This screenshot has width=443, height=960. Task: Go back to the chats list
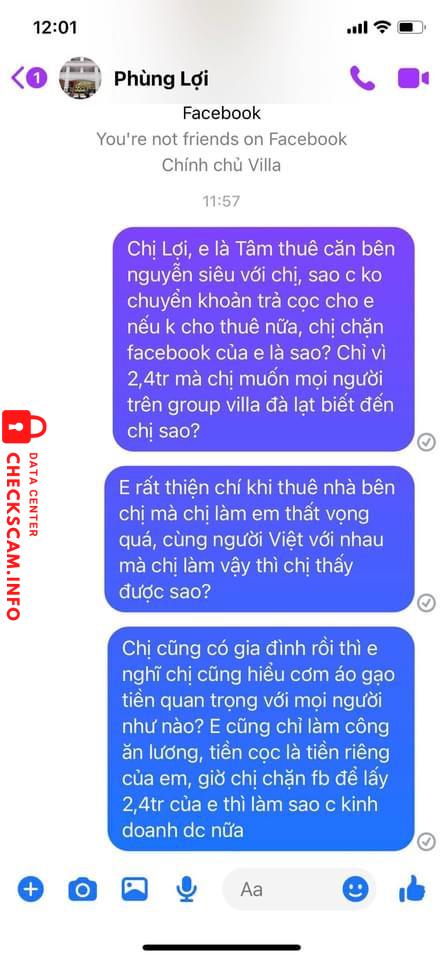click(28, 78)
